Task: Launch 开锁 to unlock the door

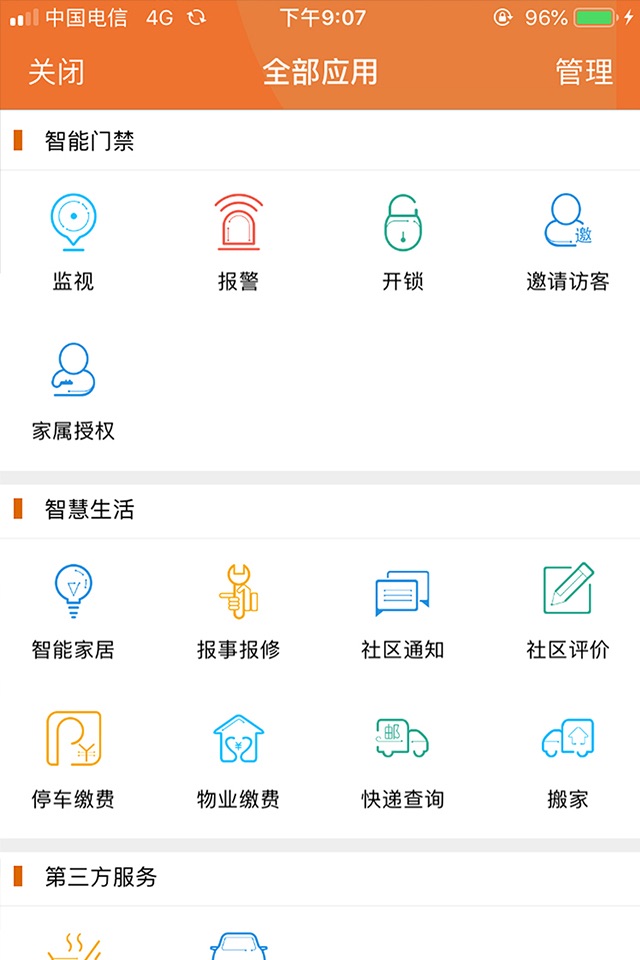Action: 402,243
